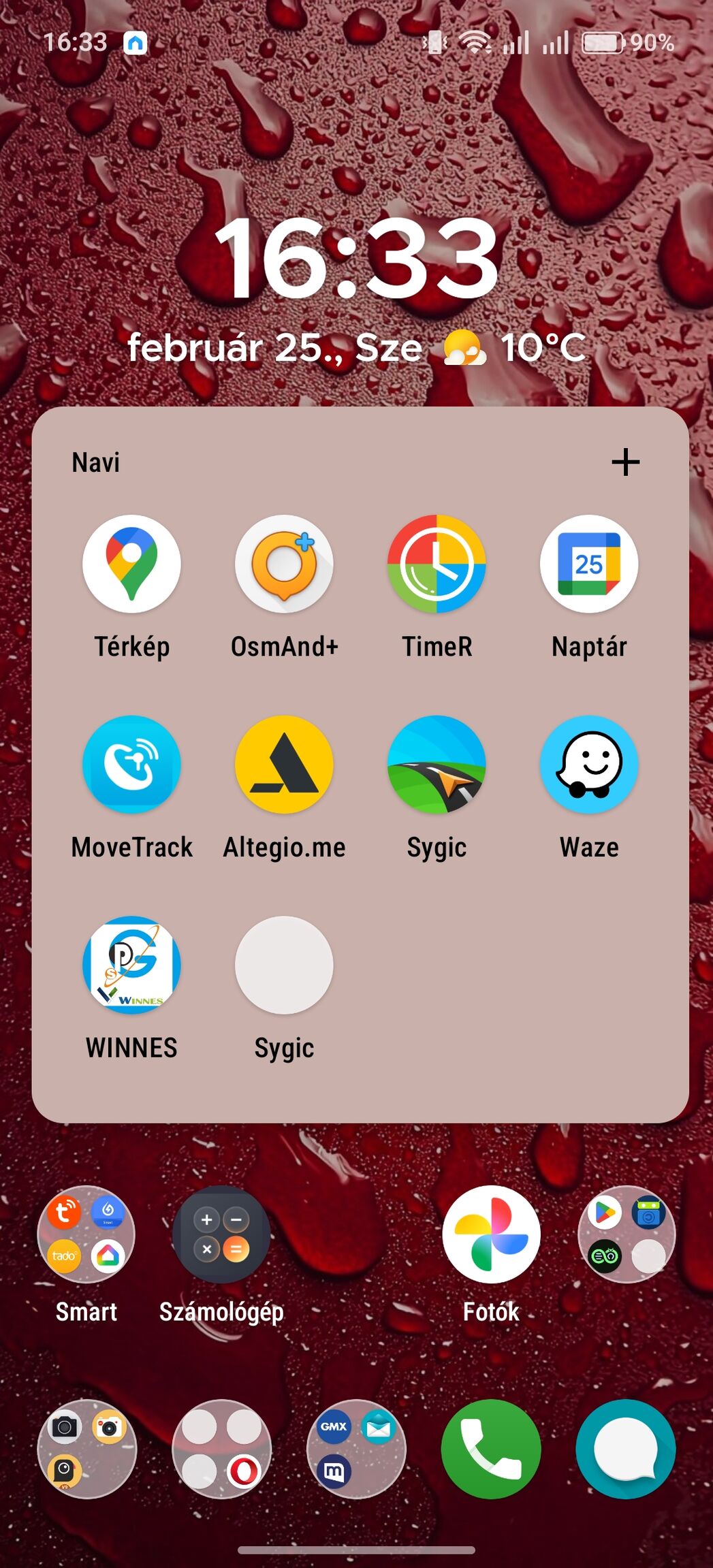This screenshot has width=713, height=1568.
Task: Open the clock widget showing 16:33
Action: tap(356, 257)
